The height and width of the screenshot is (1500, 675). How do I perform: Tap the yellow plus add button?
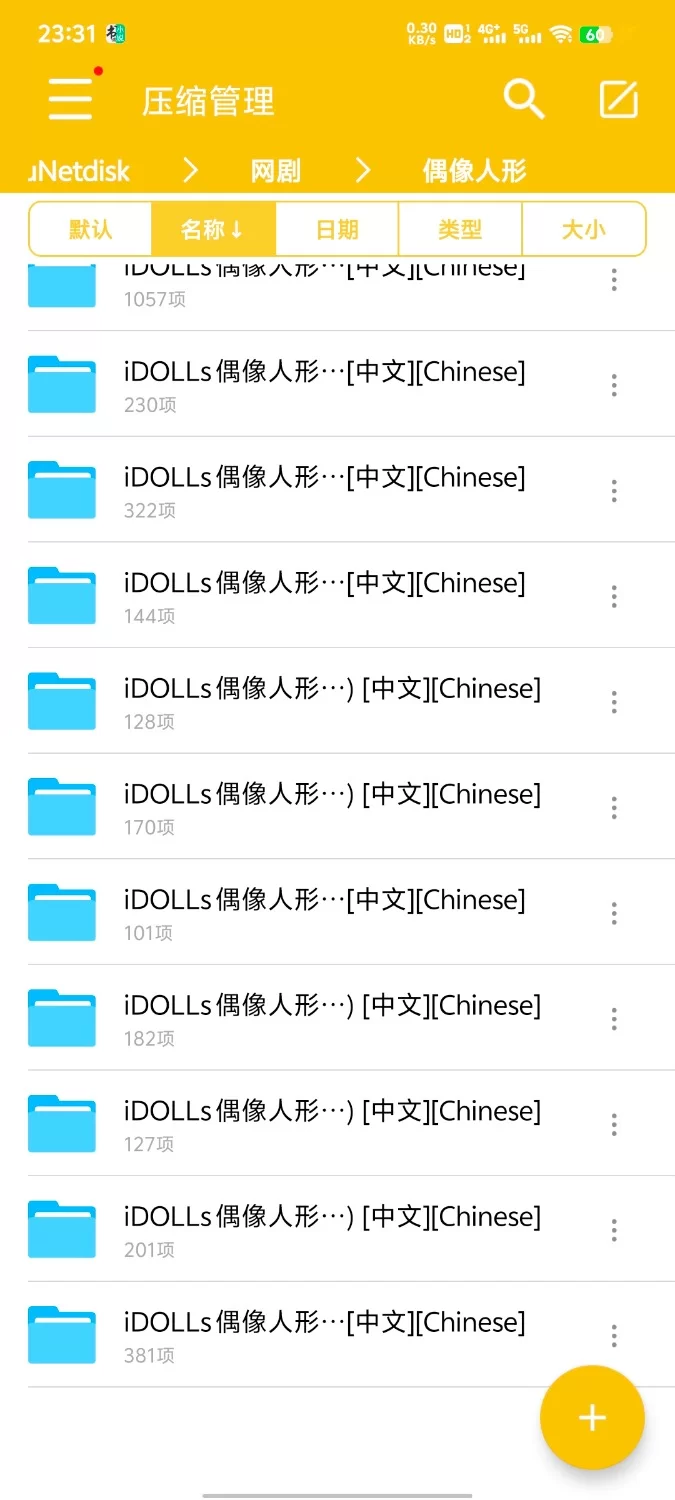592,1417
